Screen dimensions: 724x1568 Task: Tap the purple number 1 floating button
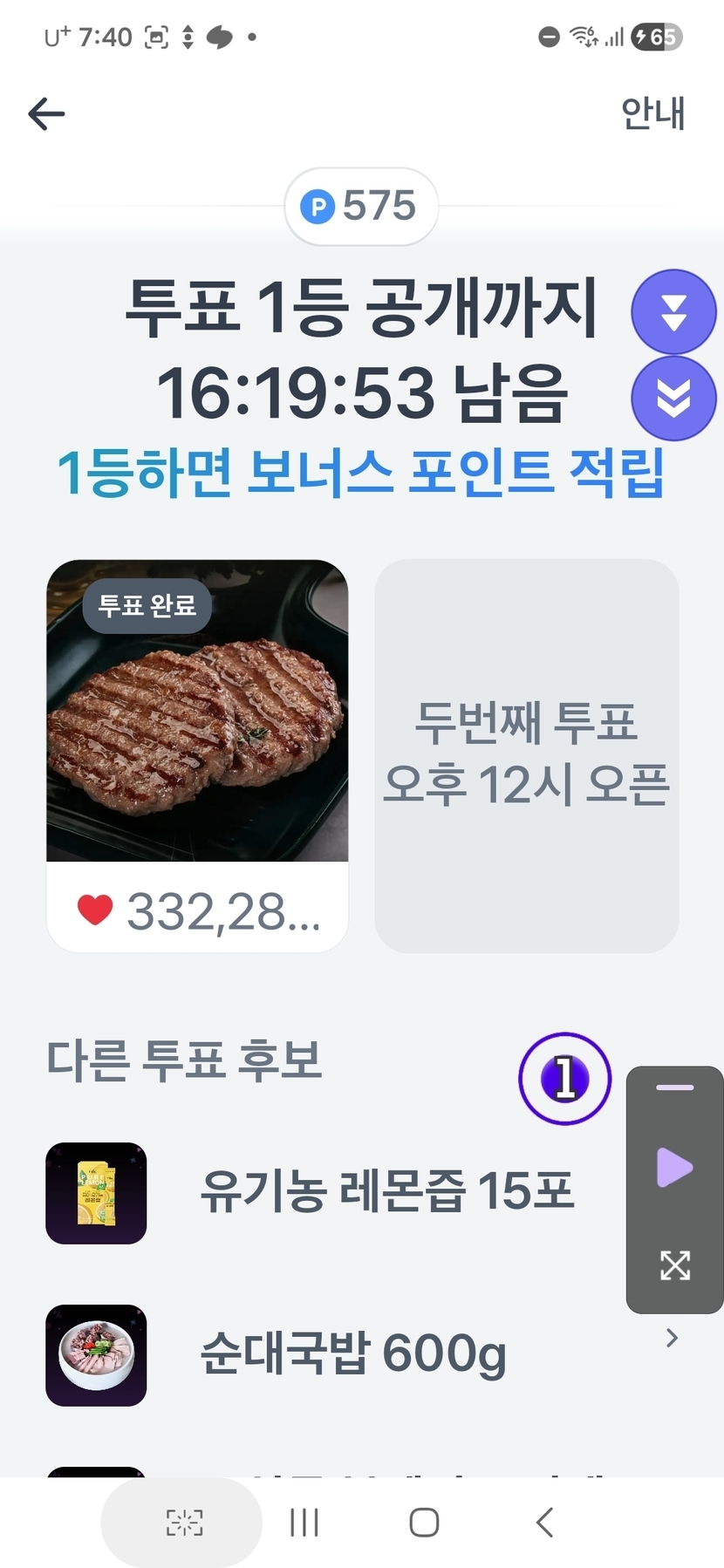pos(565,1079)
